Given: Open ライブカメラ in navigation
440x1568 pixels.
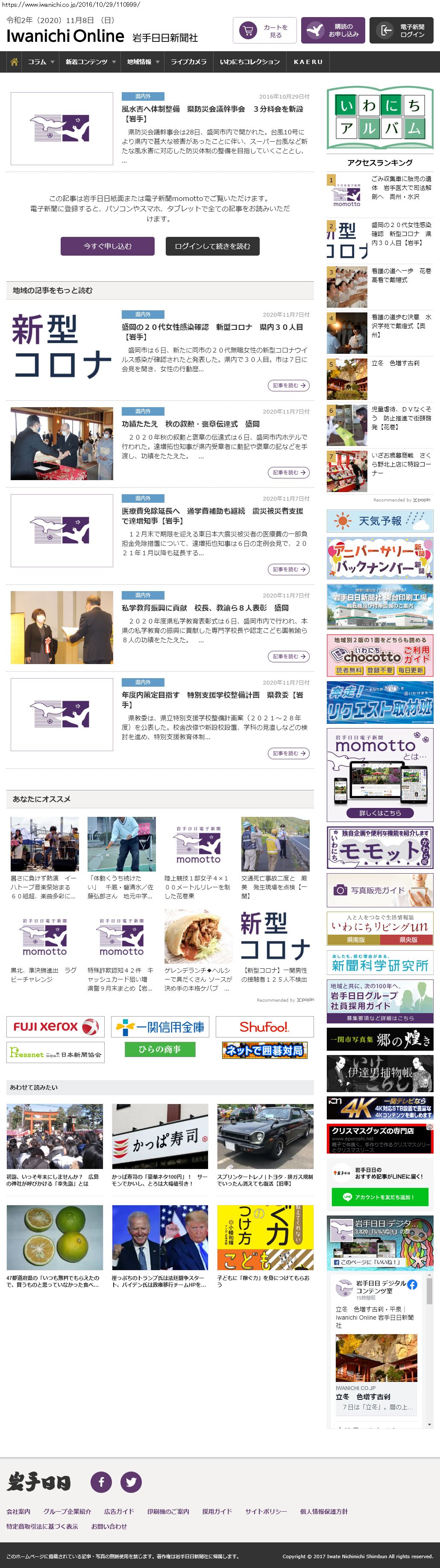Looking at the screenshot, I should 188,61.
